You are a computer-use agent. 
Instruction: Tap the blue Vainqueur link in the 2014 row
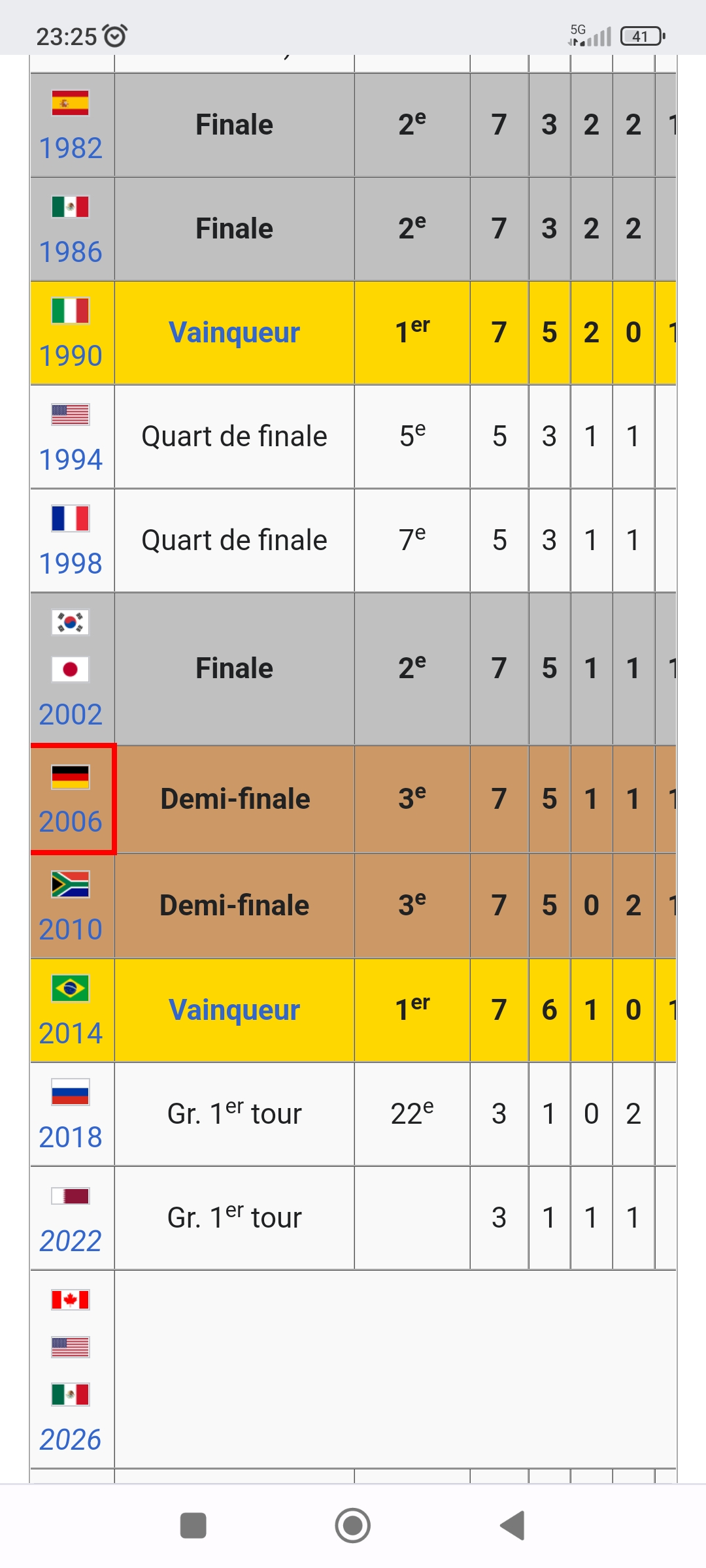click(234, 1010)
